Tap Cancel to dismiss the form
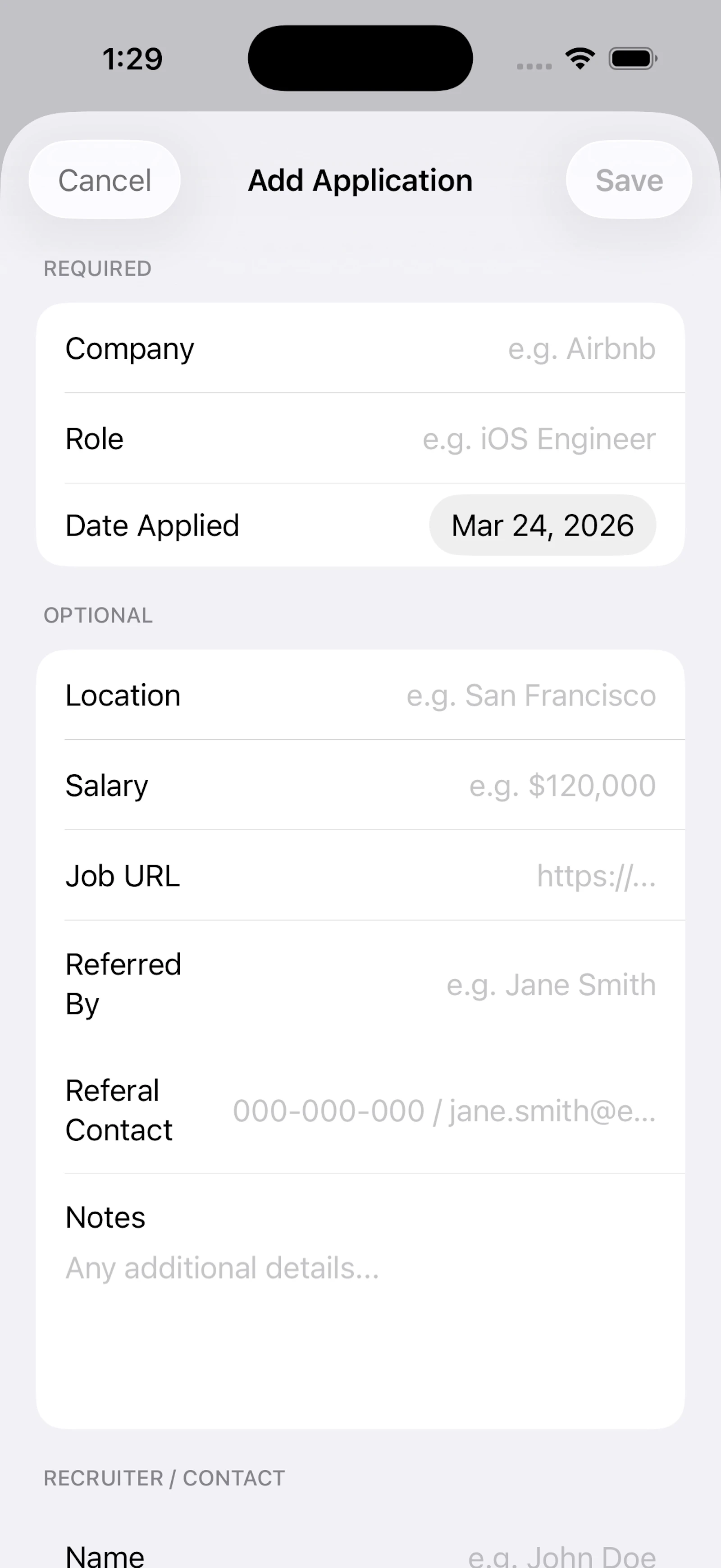This screenshot has width=721, height=1568. (x=104, y=179)
